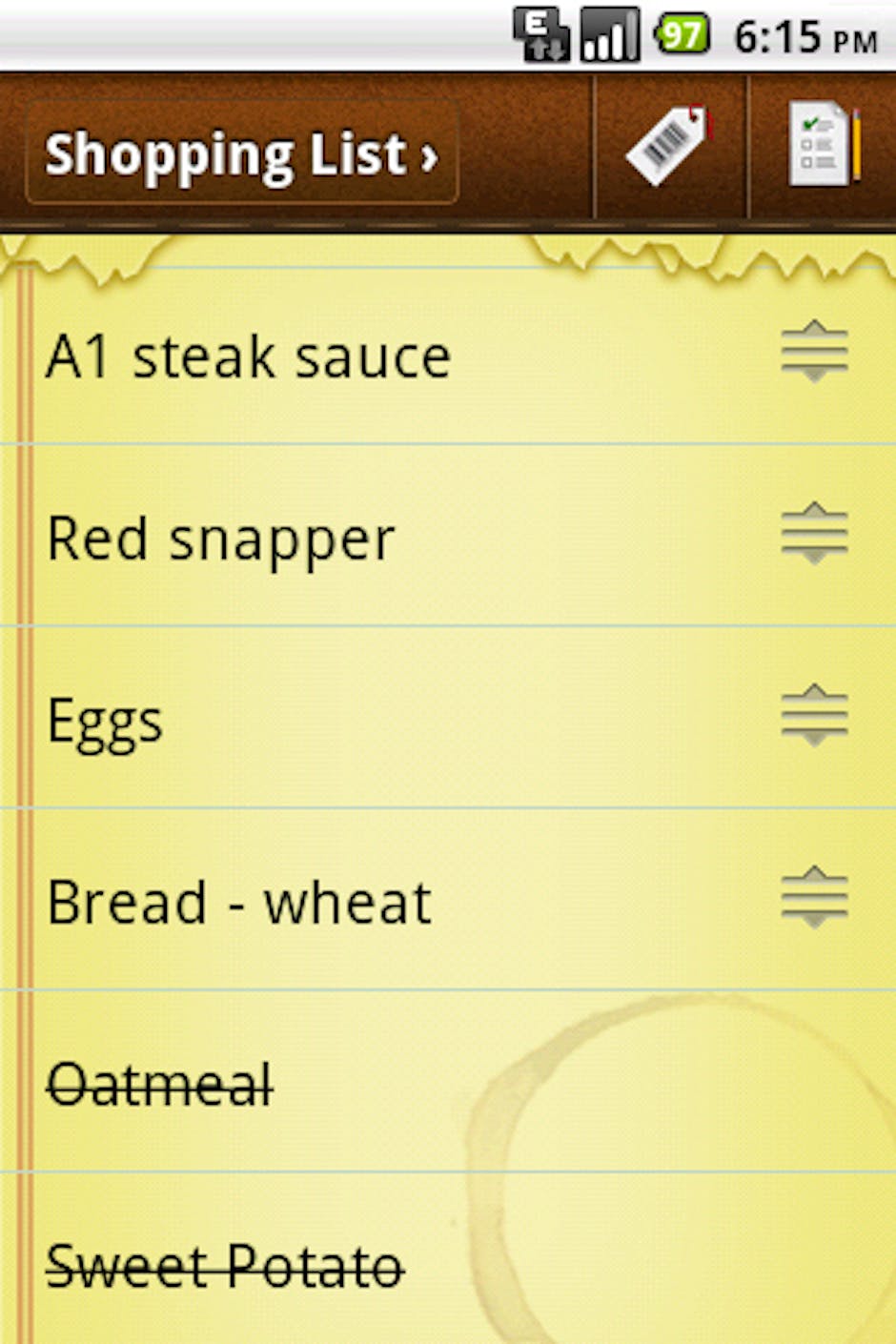
Task: Uncross the Oatmeal item
Action: pos(160,1085)
